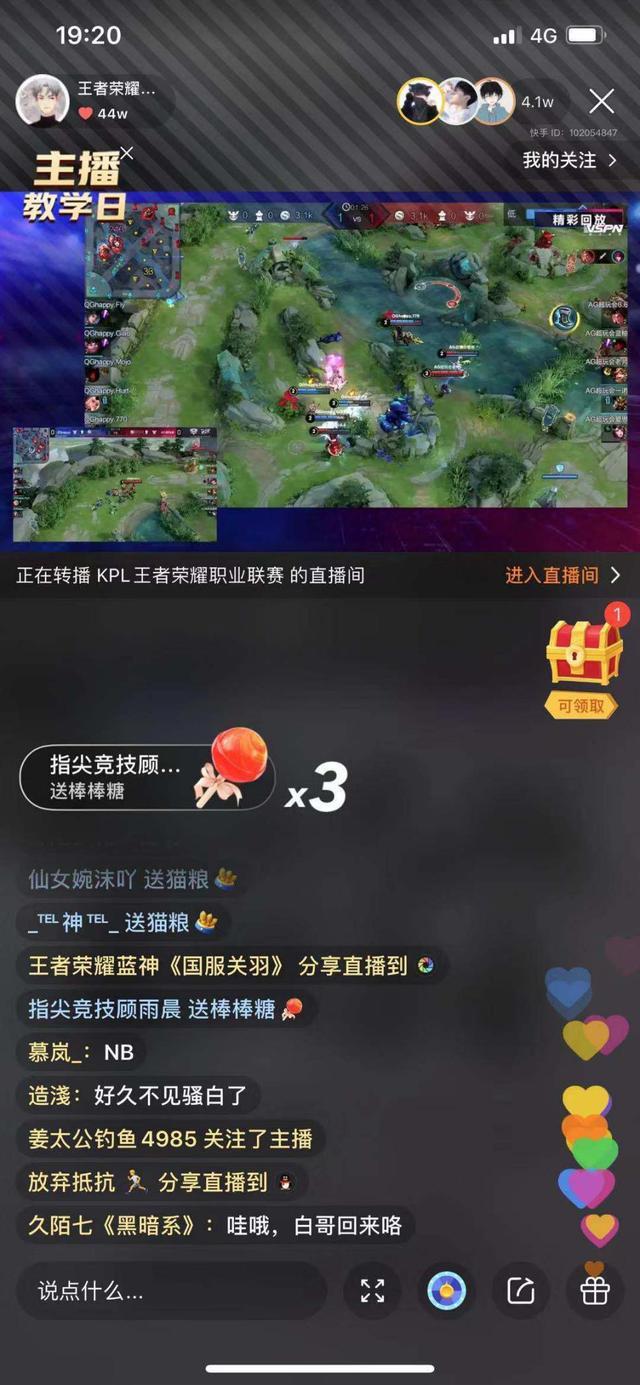The height and width of the screenshot is (1385, 640).
Task: Close the live stream with the X
Action: point(601,101)
